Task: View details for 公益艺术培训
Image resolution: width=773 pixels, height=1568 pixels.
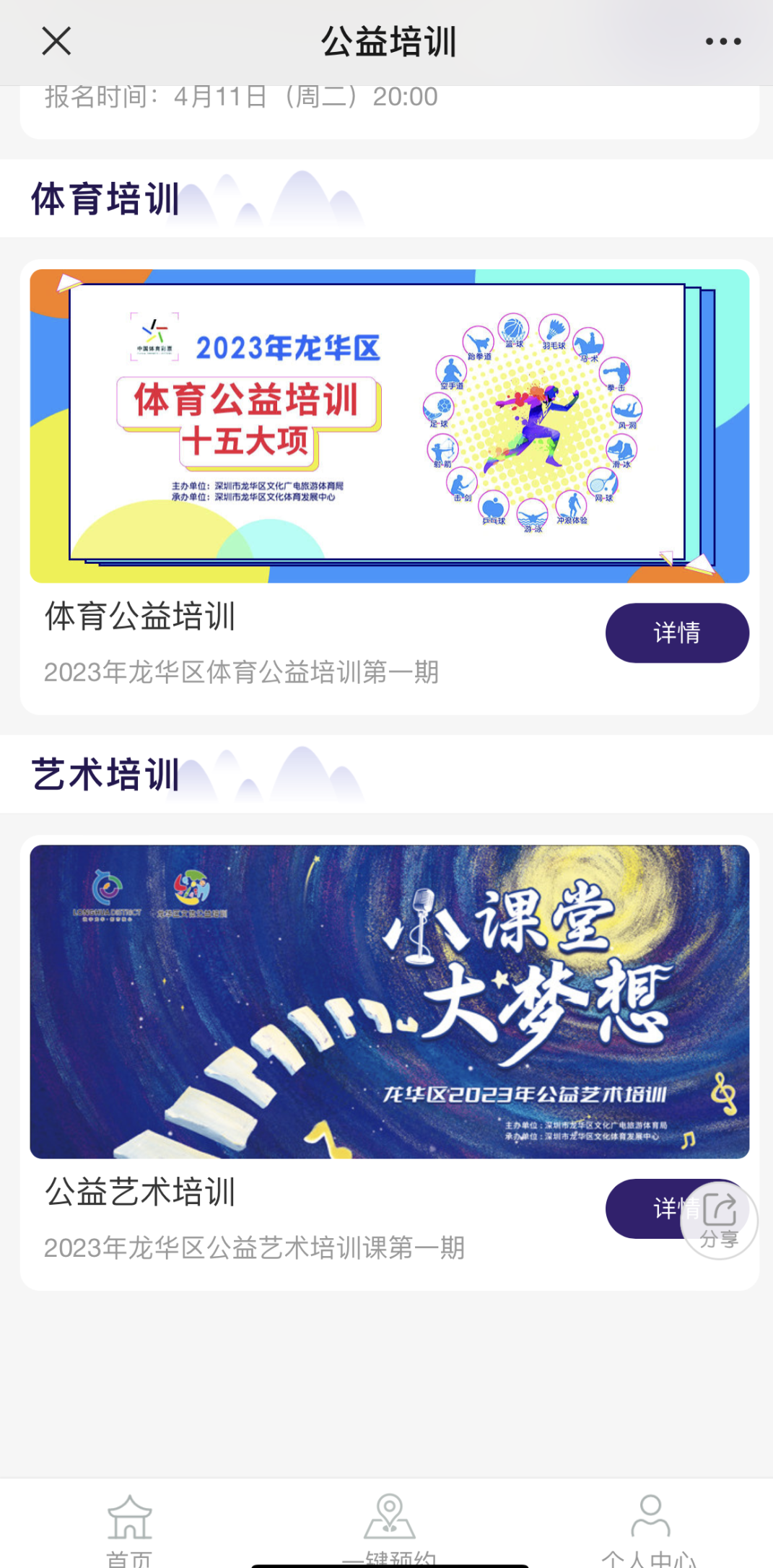Action: click(x=641, y=1208)
